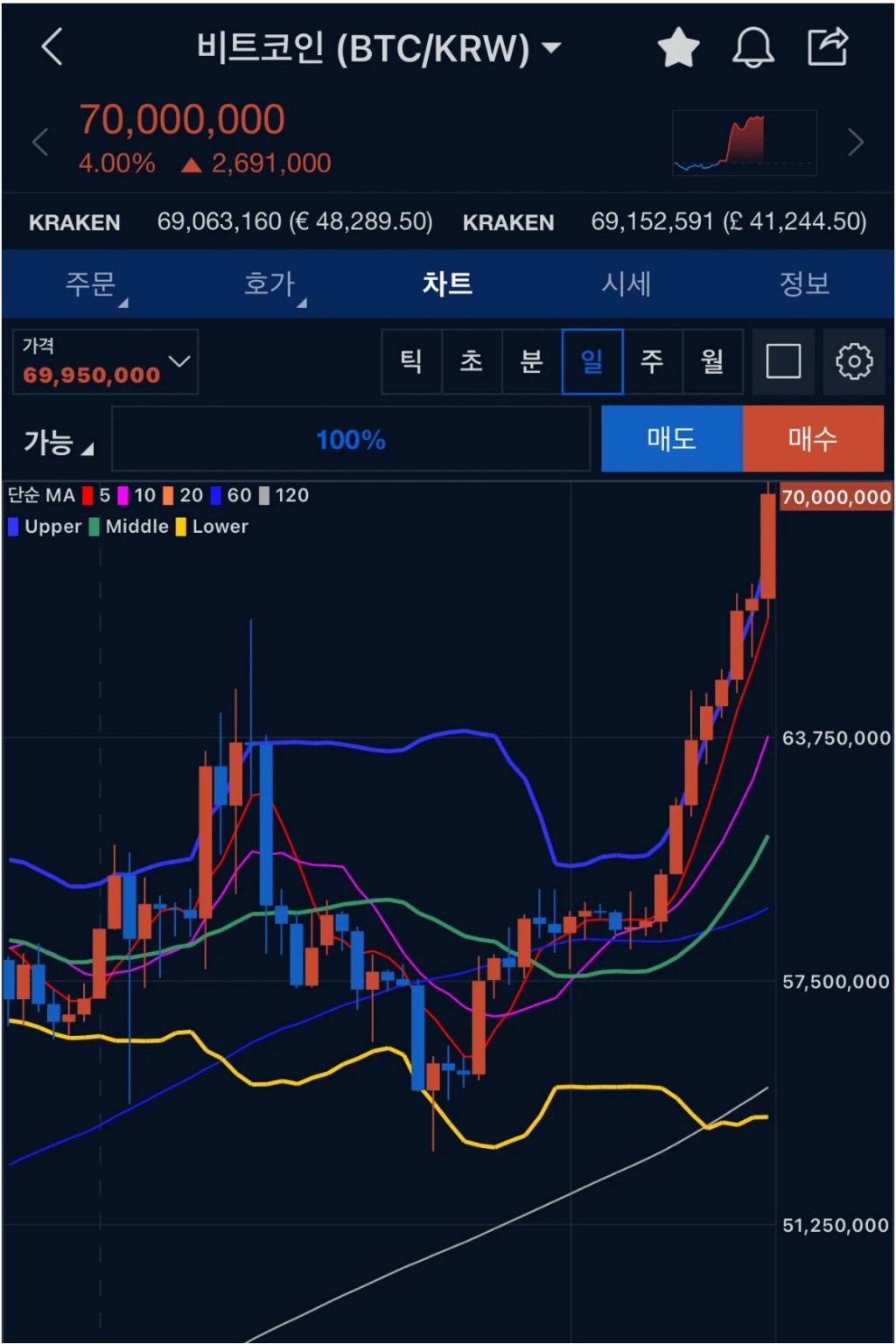Switch to the 시세 tab
Image resolution: width=896 pixels, height=1344 pixels.
click(x=626, y=283)
